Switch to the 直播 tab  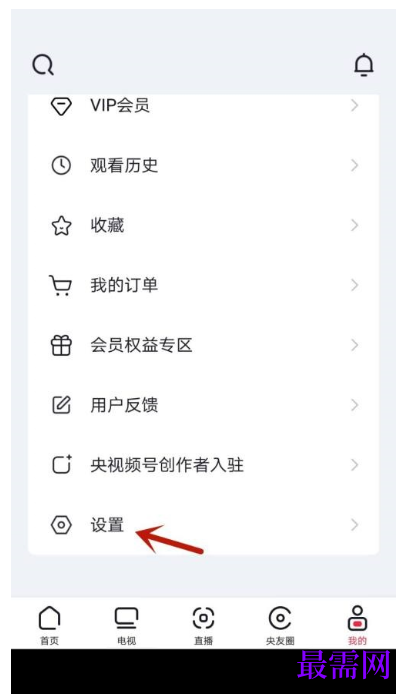point(203,625)
